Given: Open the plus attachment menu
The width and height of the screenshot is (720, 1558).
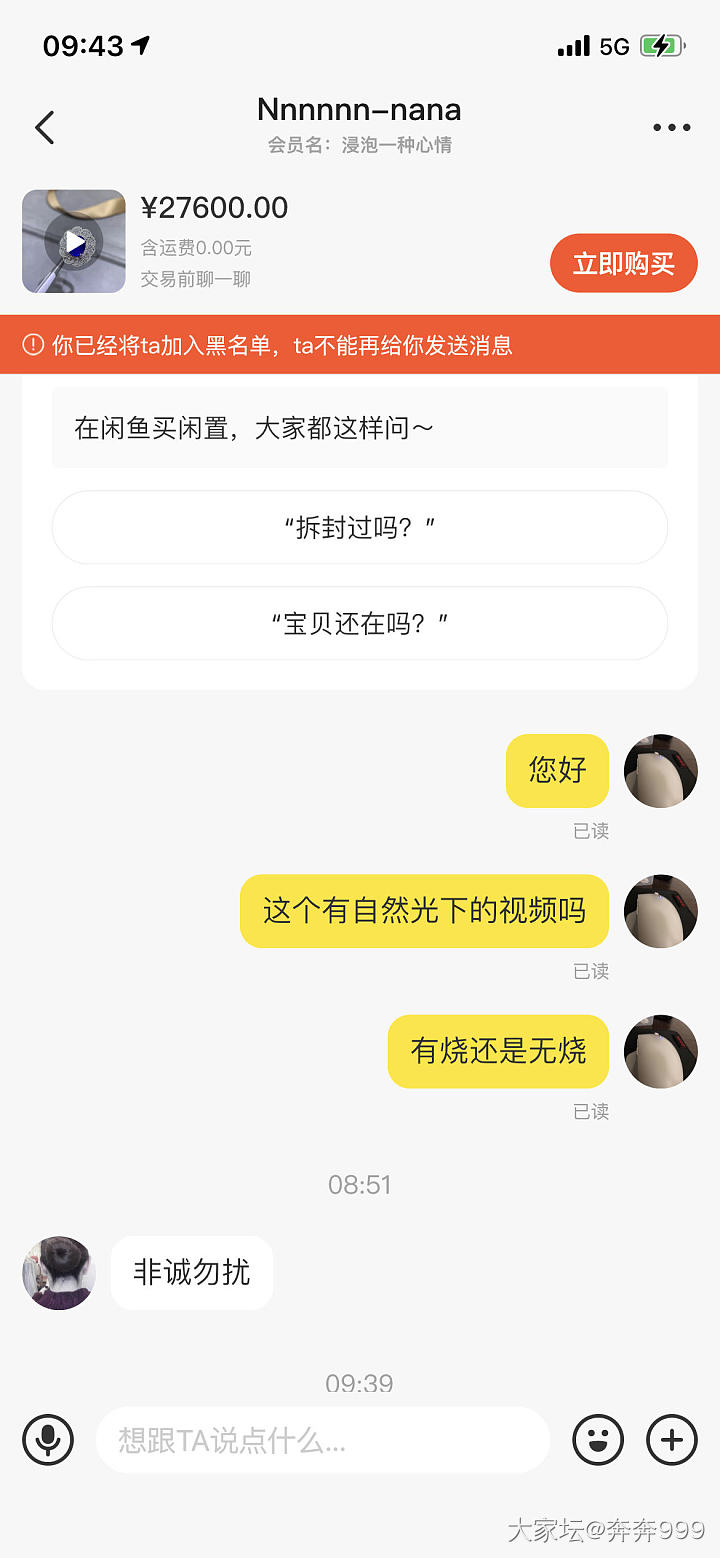Looking at the screenshot, I should (672, 1440).
